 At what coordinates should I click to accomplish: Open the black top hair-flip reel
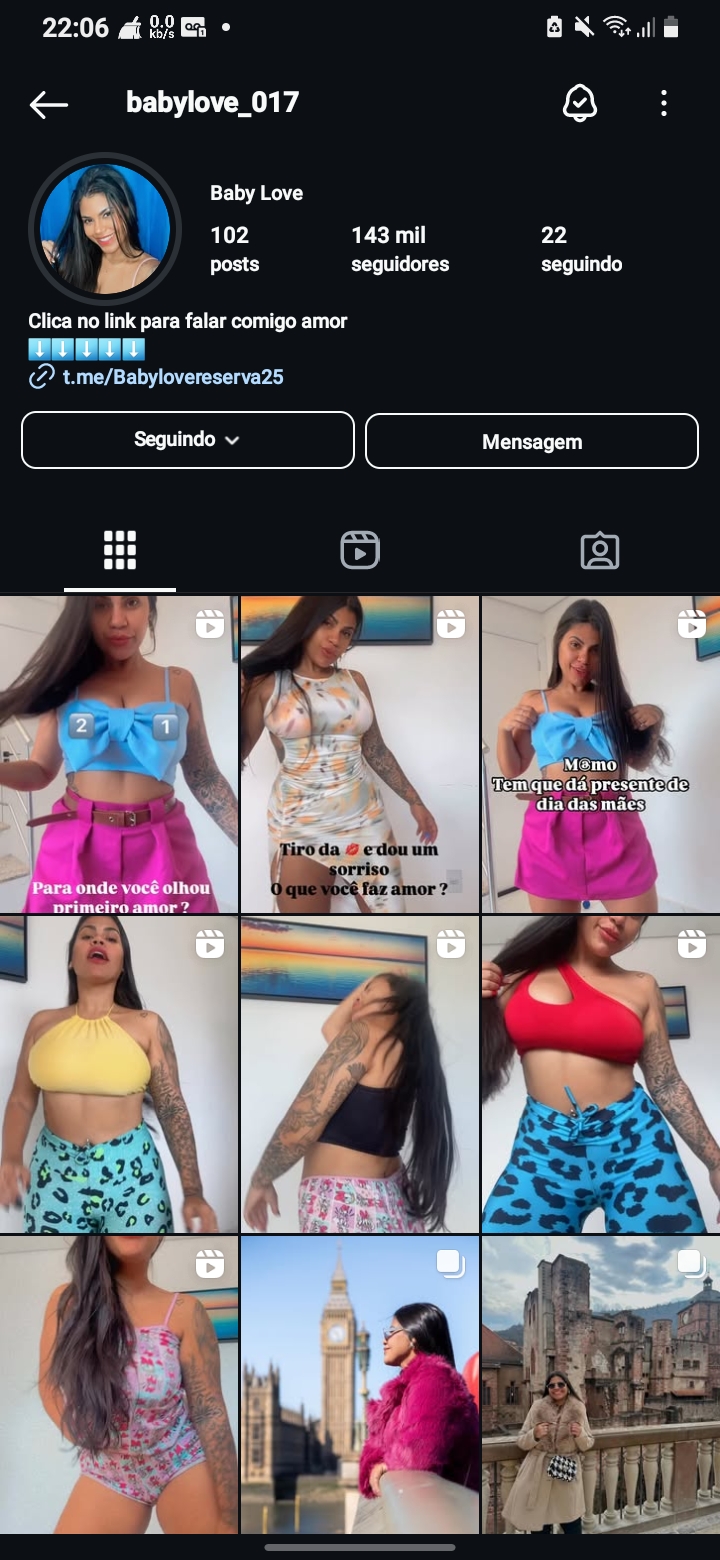359,1074
